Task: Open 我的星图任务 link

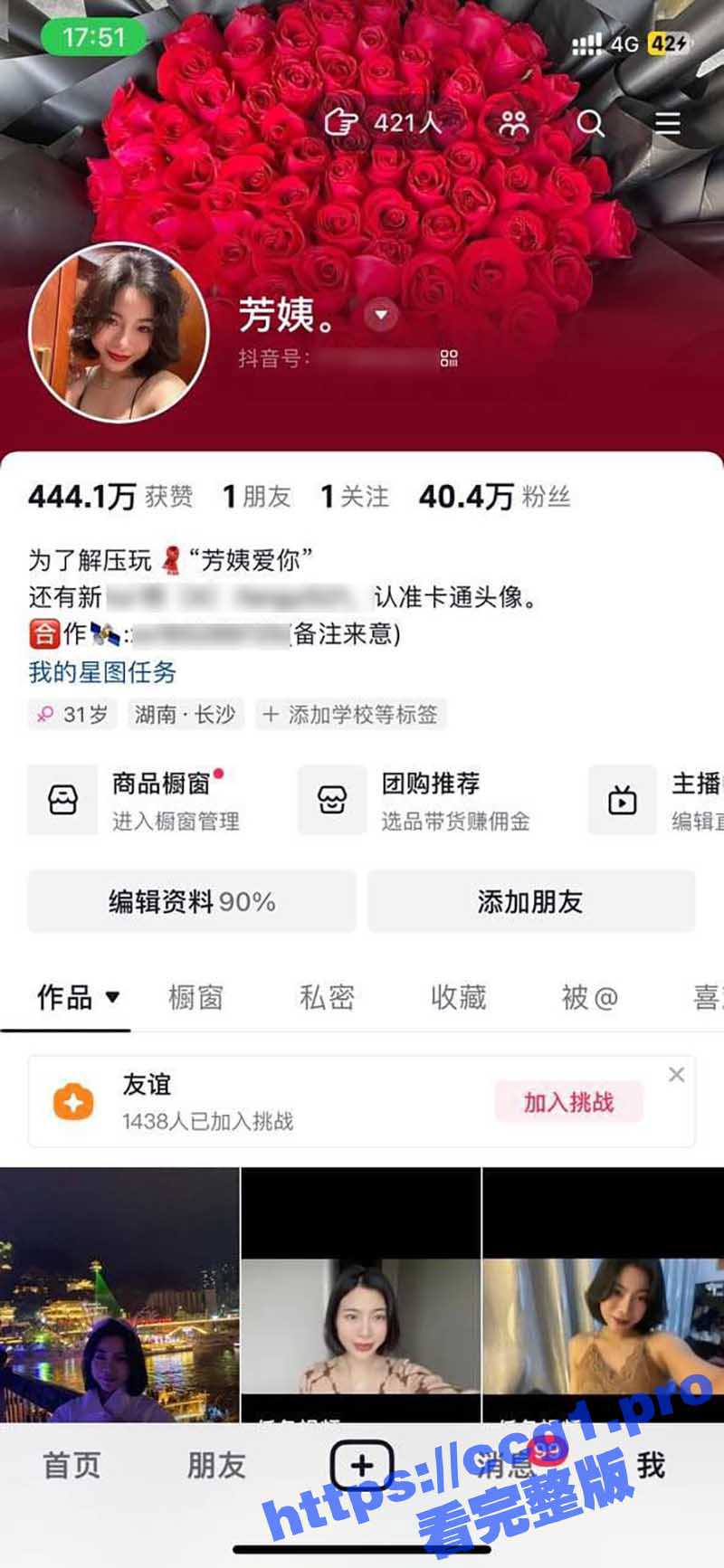Action: coord(102,672)
